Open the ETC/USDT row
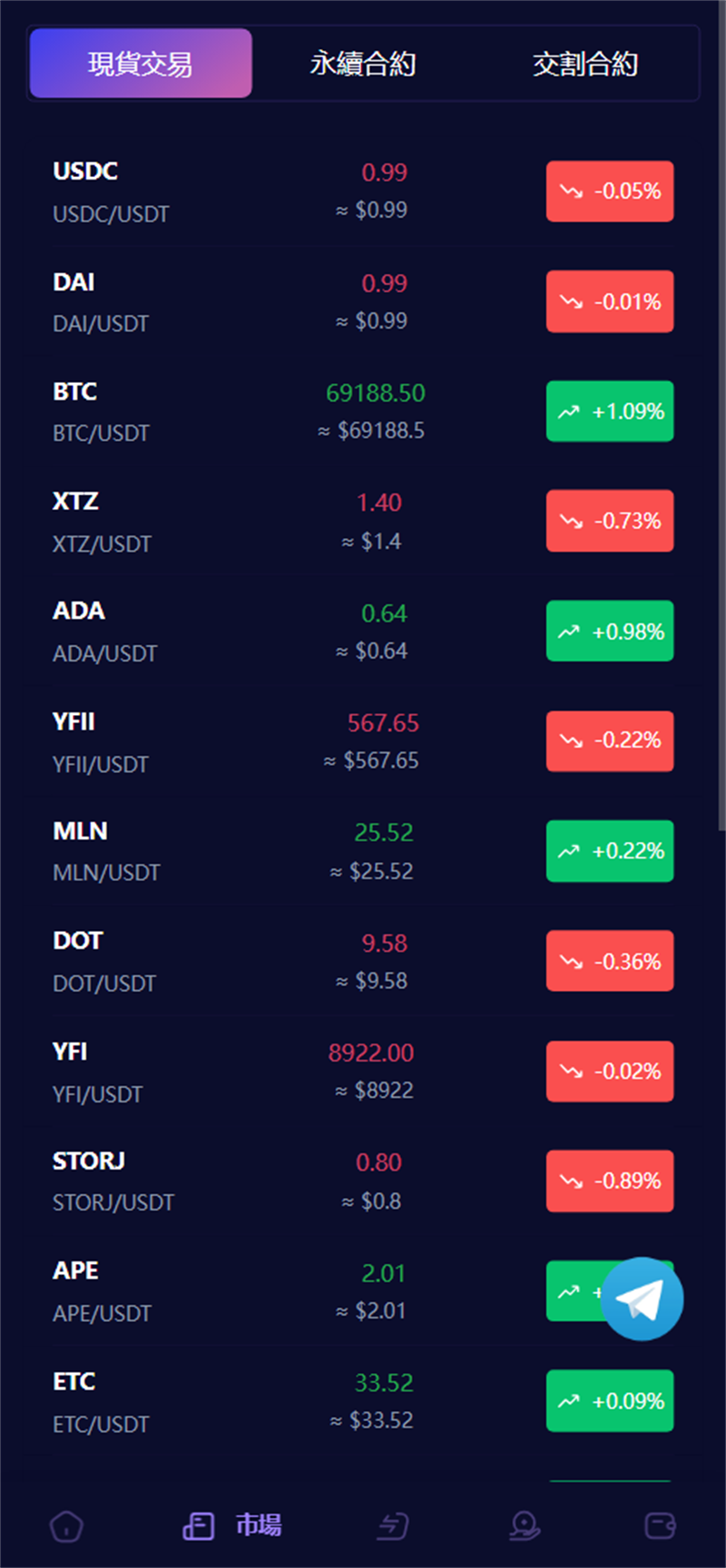726x1568 pixels. [x=363, y=1401]
